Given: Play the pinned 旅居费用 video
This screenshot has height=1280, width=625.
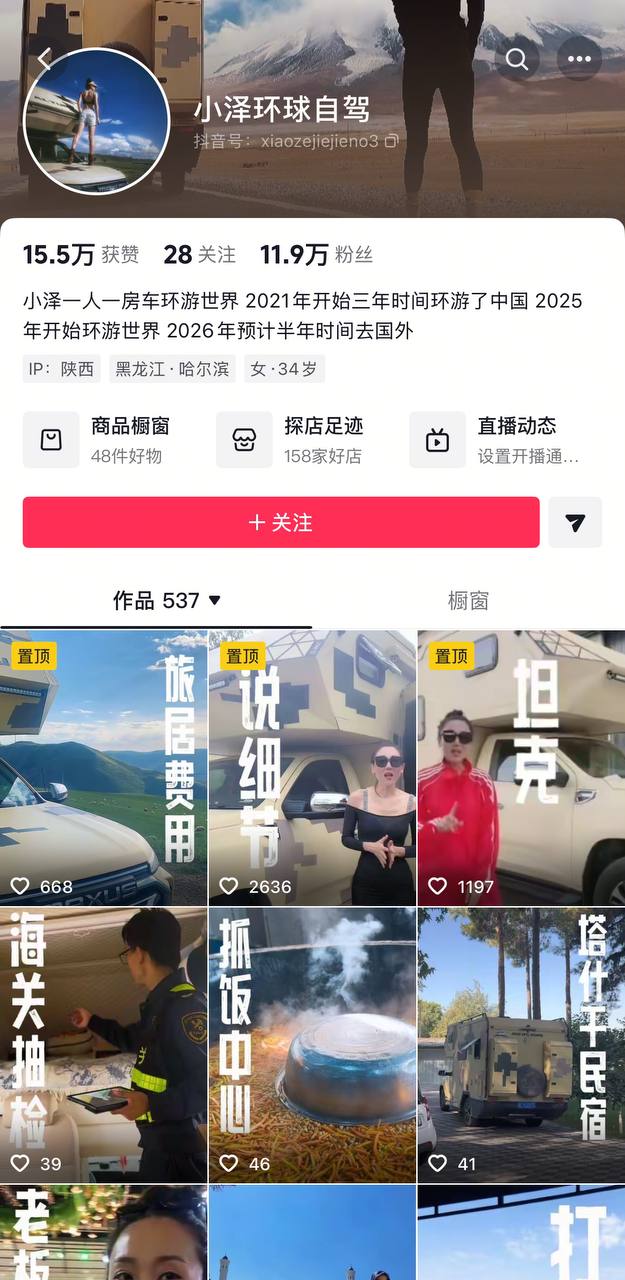Looking at the screenshot, I should 103,767.
